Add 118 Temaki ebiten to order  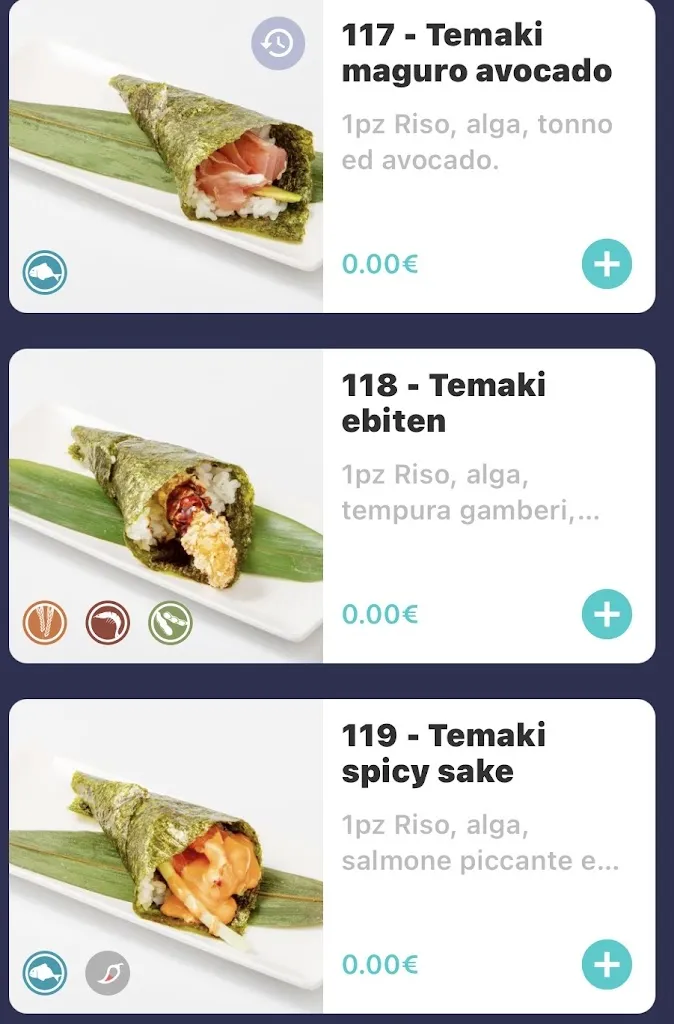coord(607,614)
